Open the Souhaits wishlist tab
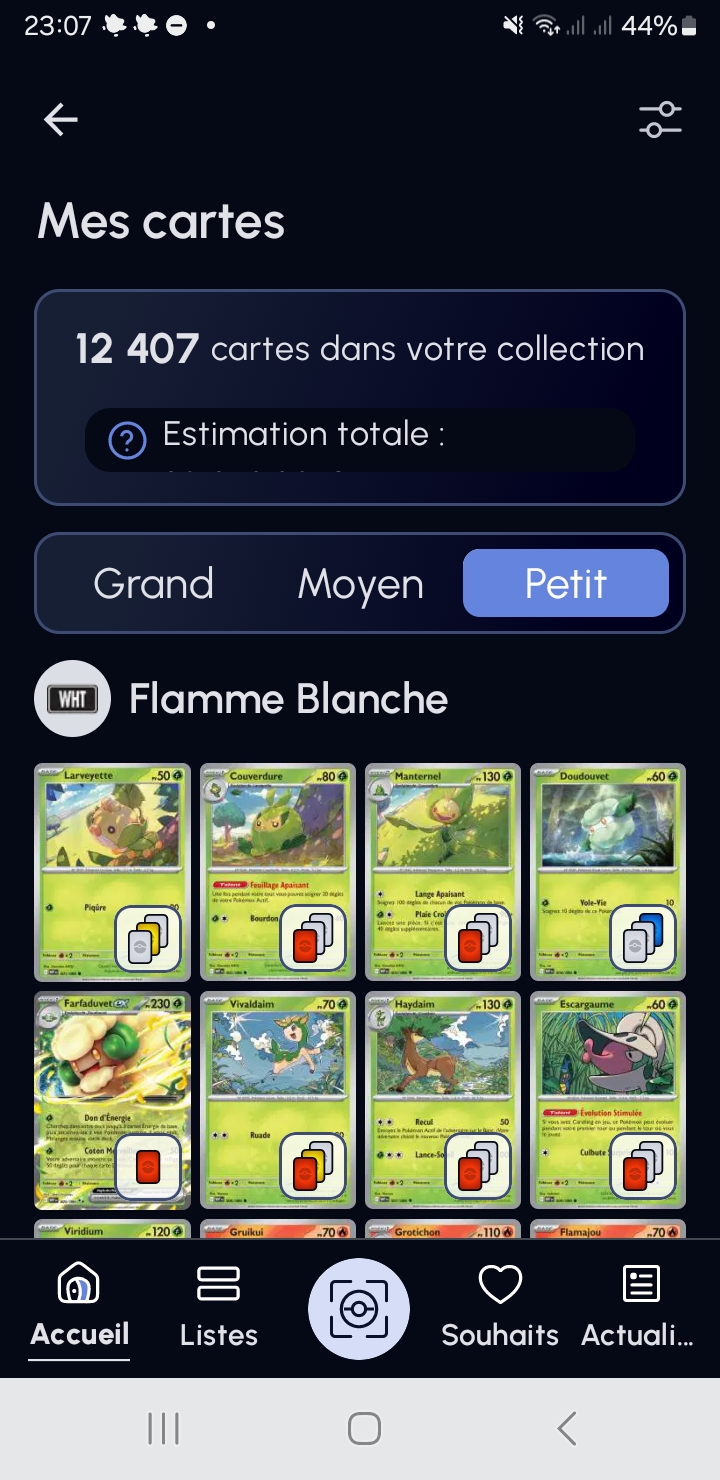The width and height of the screenshot is (720, 1480). click(x=500, y=1305)
